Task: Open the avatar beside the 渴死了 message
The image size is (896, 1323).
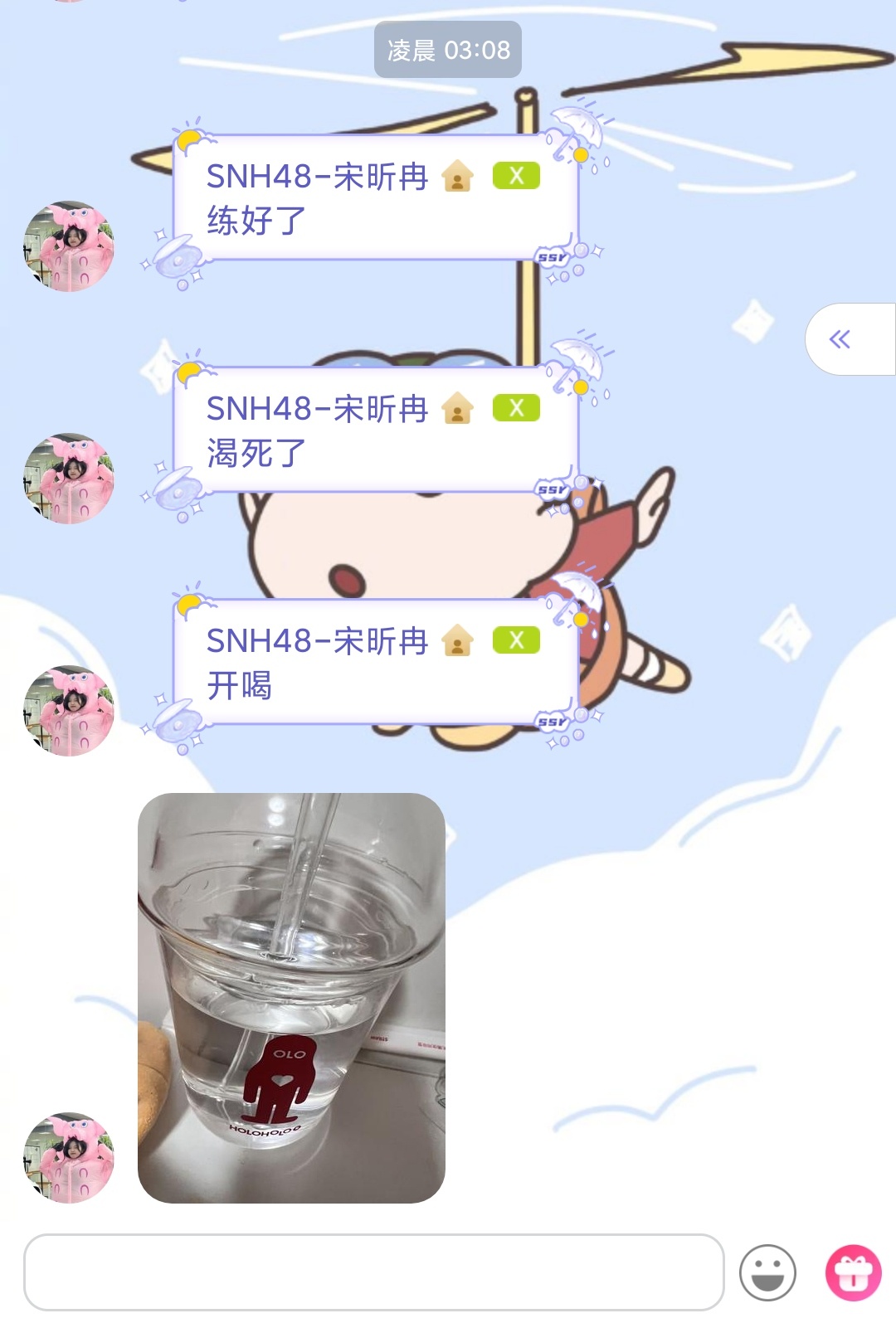Action: point(68,479)
